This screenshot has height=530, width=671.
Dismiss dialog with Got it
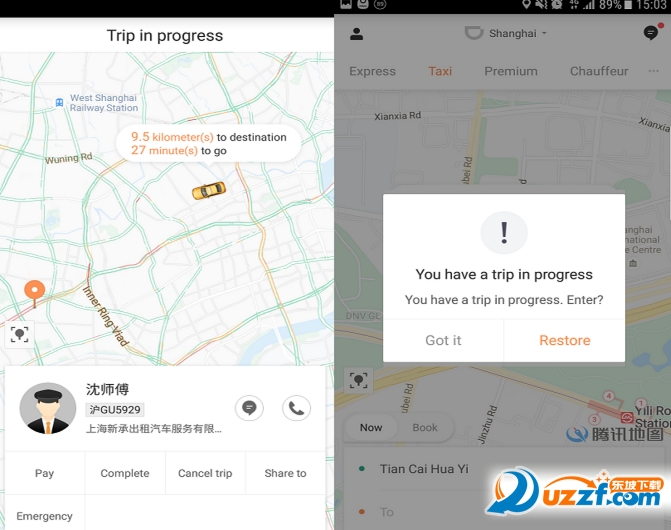pos(443,340)
